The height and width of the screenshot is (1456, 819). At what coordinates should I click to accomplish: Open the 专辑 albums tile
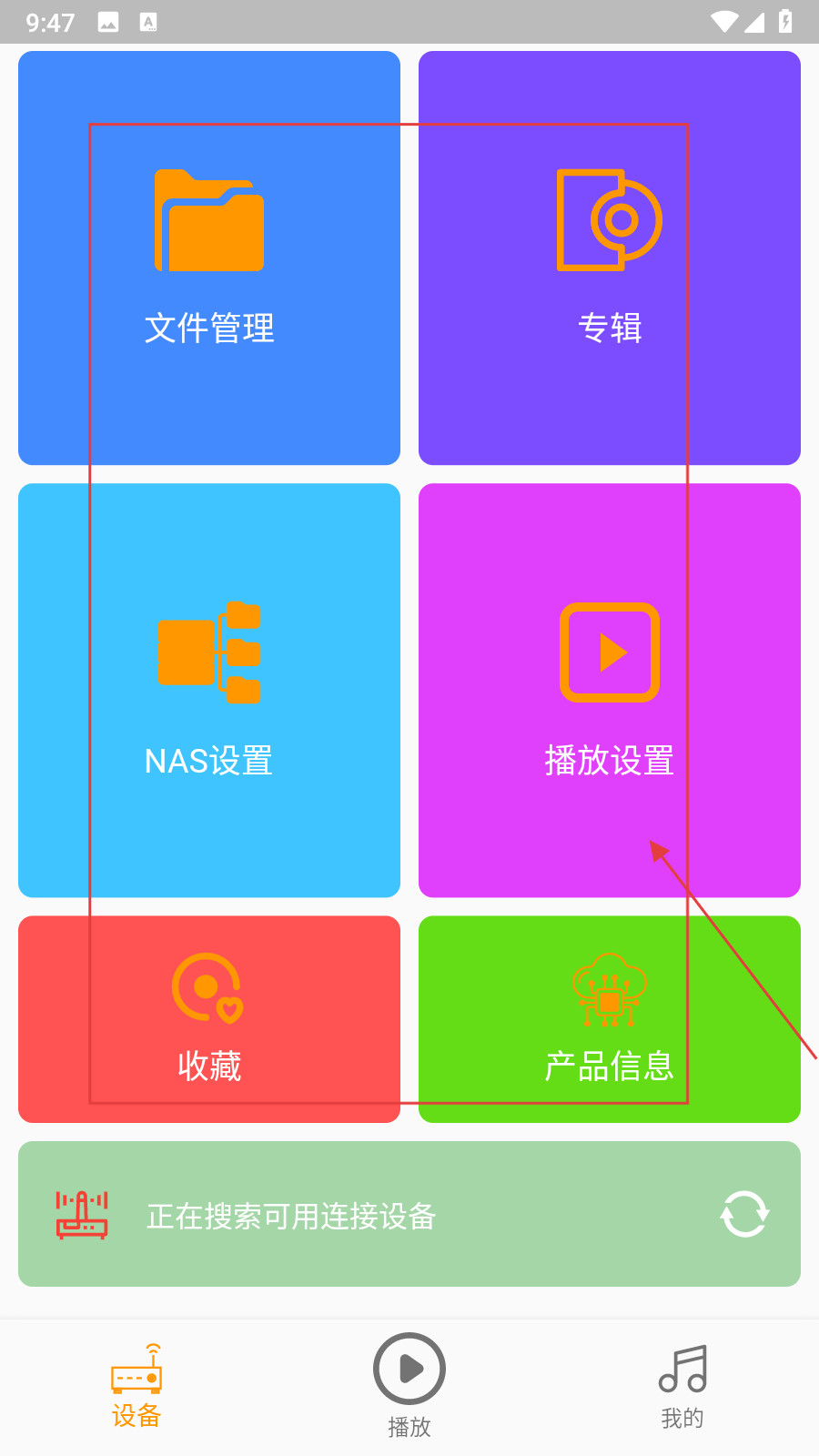pos(610,258)
